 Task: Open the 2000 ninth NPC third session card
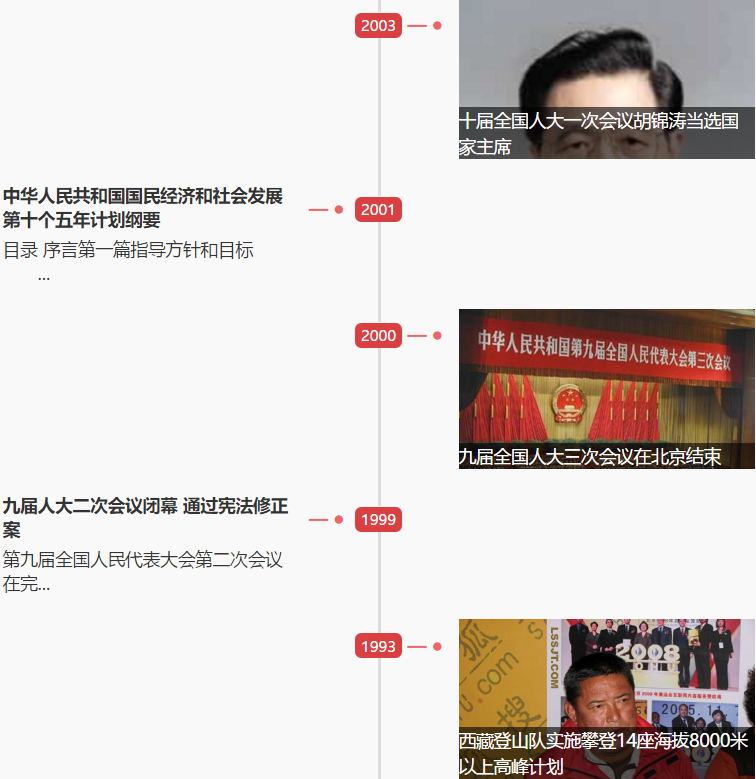pos(606,389)
